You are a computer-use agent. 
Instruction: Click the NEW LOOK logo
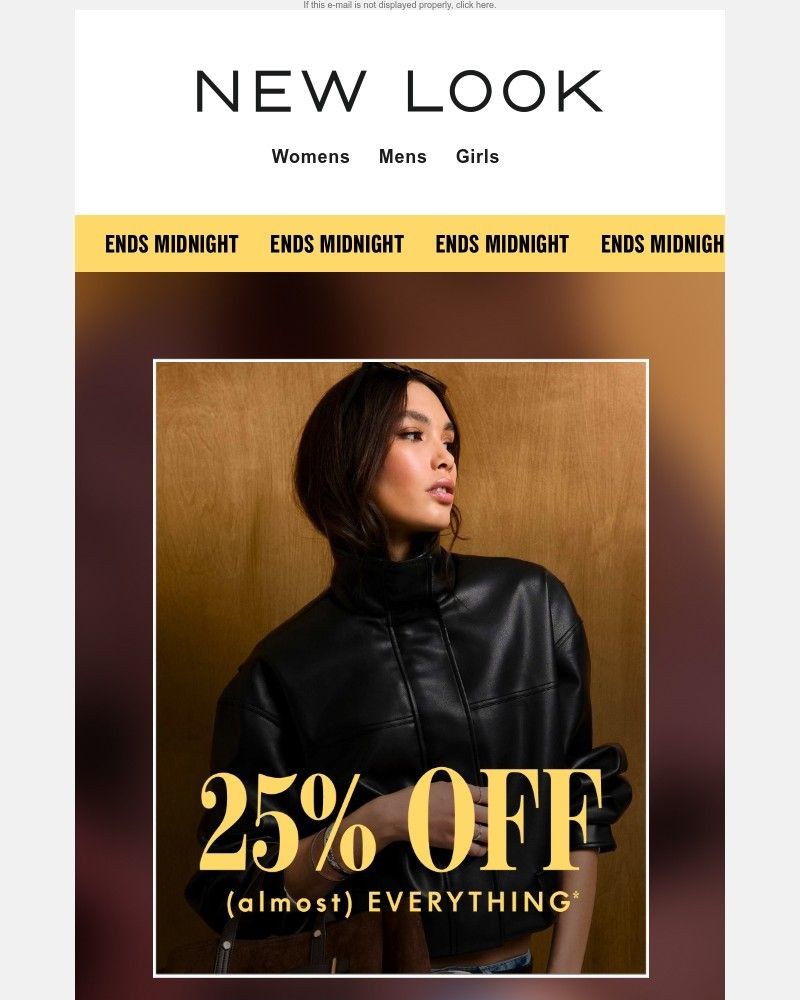(398, 91)
